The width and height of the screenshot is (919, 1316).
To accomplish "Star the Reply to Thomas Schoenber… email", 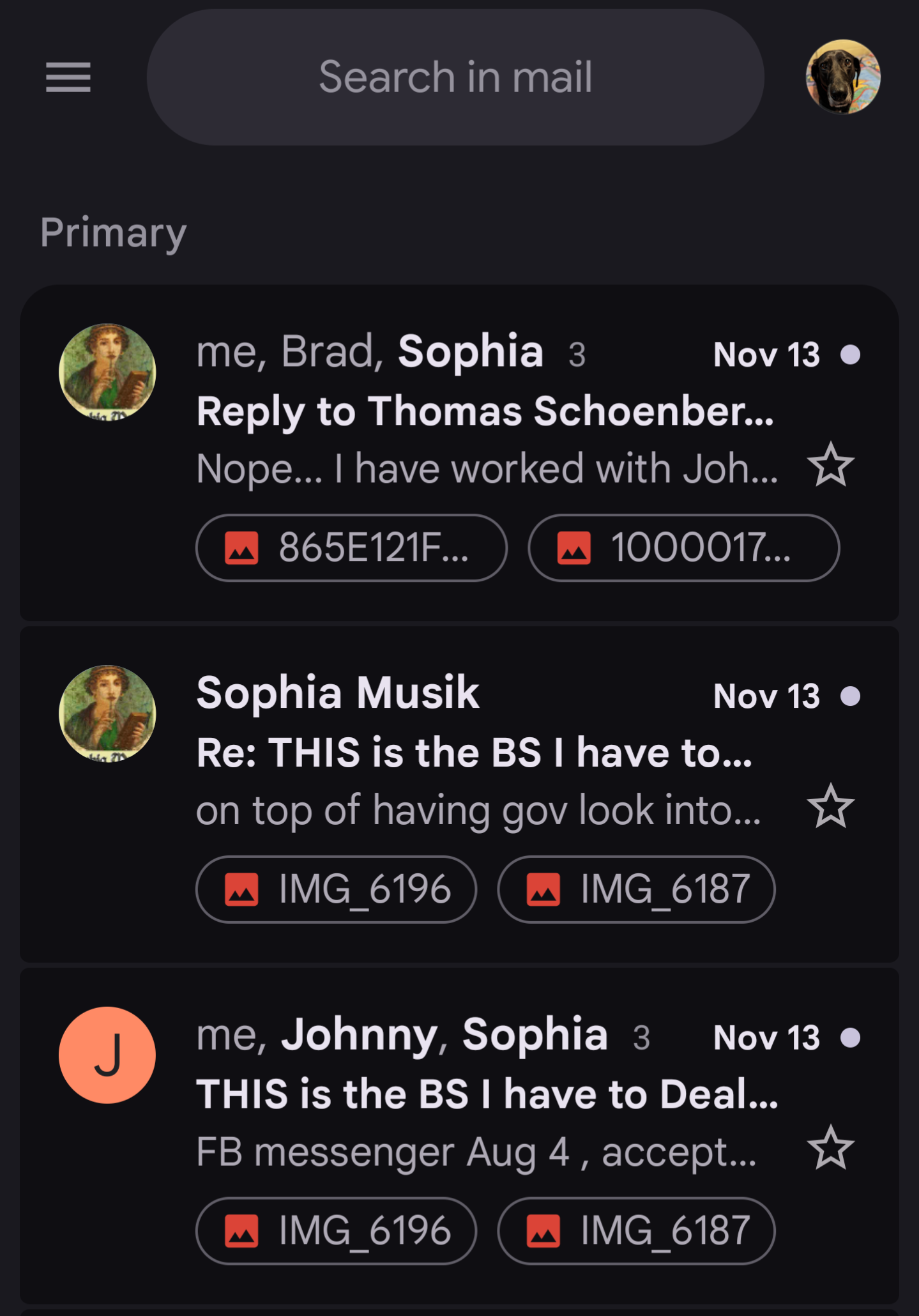I will coord(830,466).
